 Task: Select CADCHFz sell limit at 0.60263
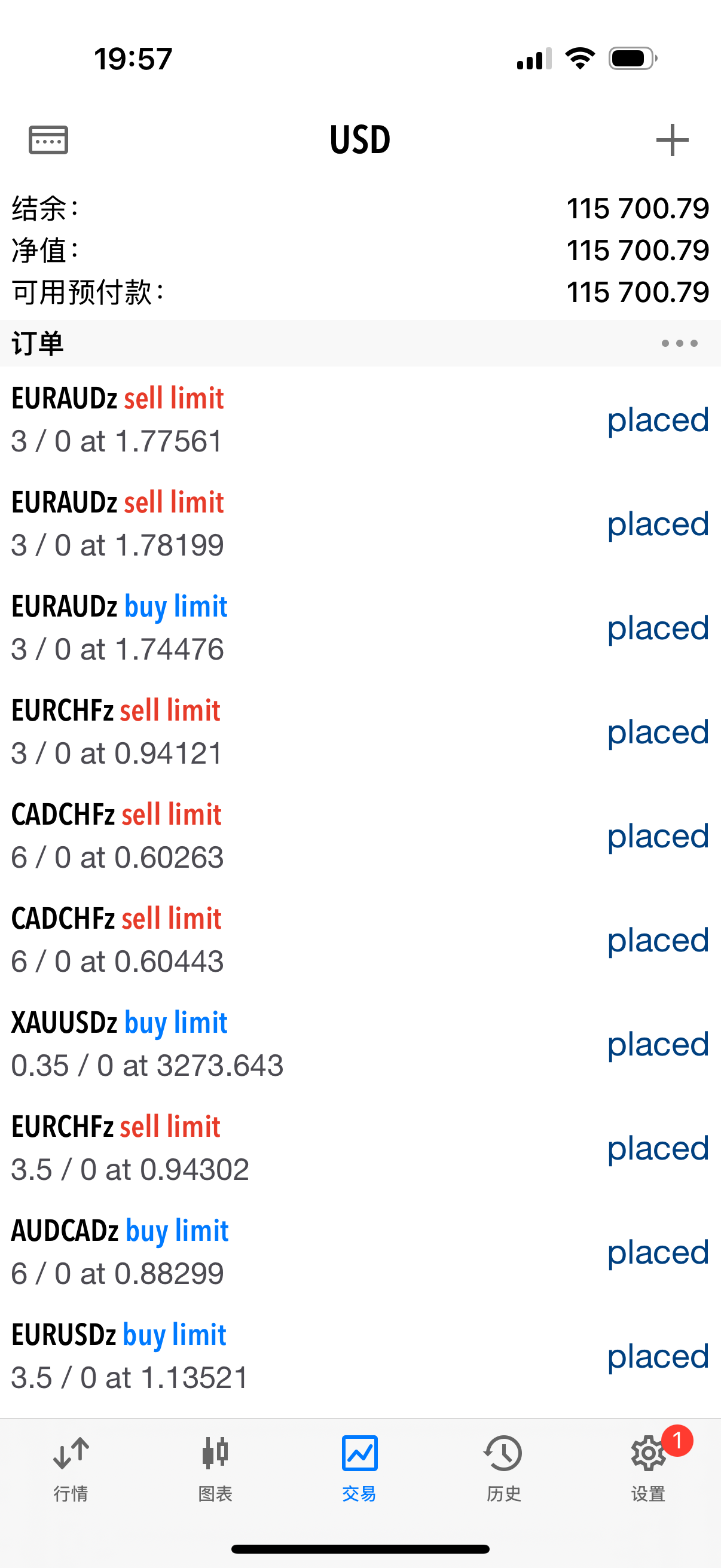[360, 836]
